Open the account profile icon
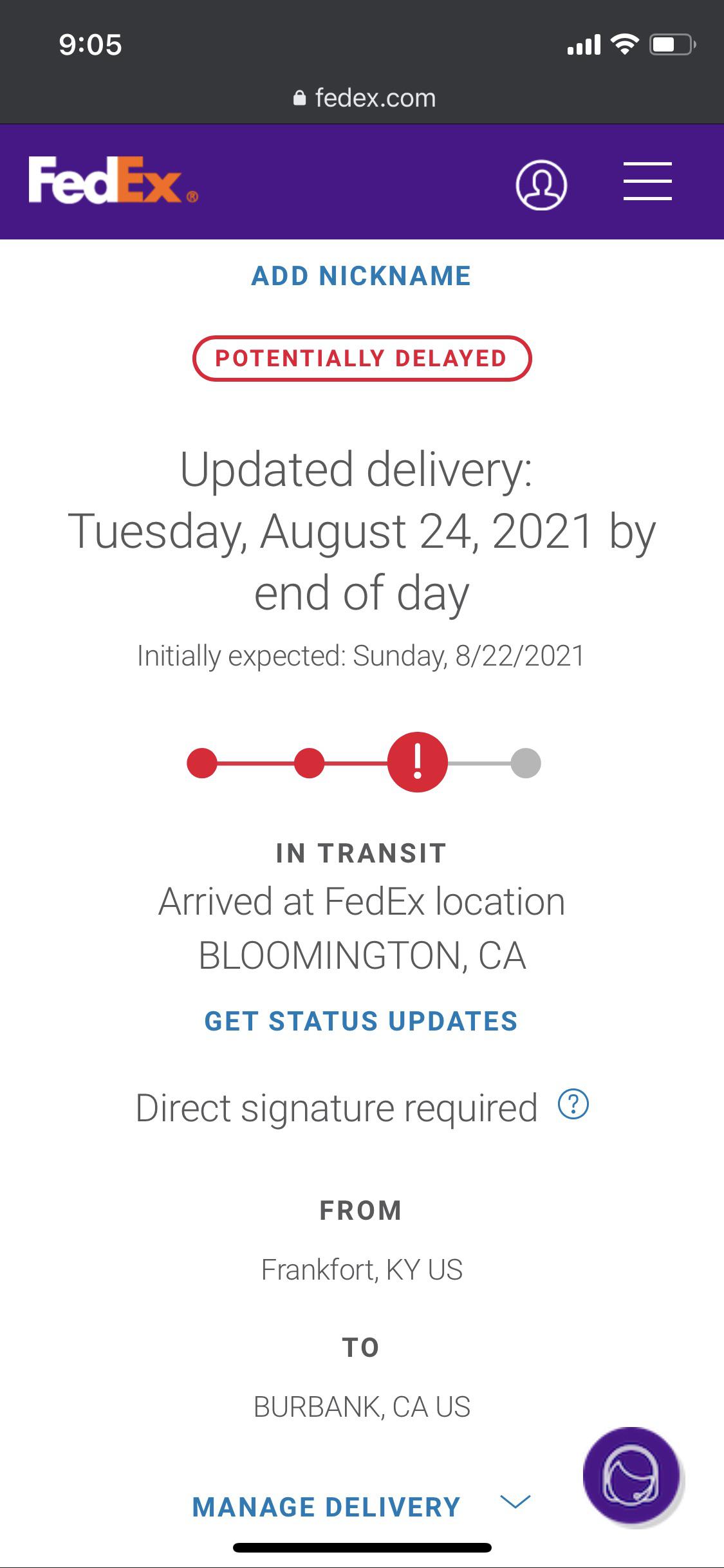This screenshot has height=1568, width=724. pos(540,186)
